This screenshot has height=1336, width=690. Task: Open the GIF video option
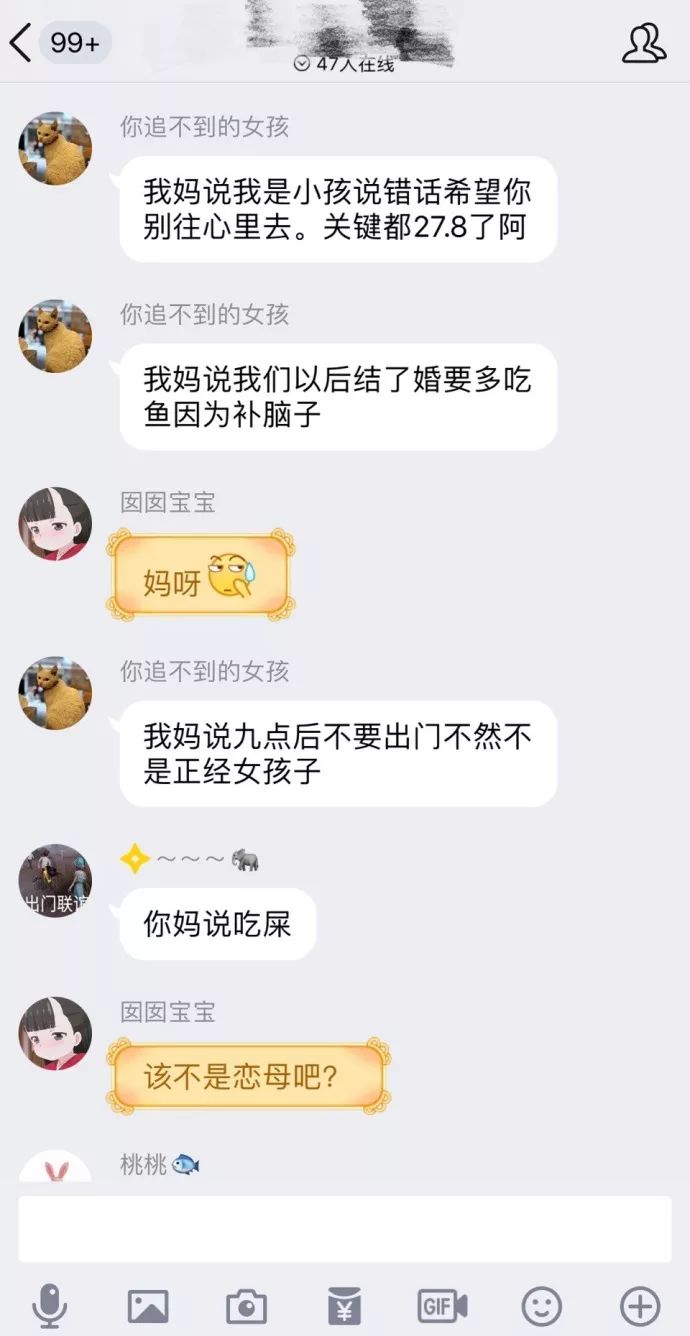click(442, 1305)
